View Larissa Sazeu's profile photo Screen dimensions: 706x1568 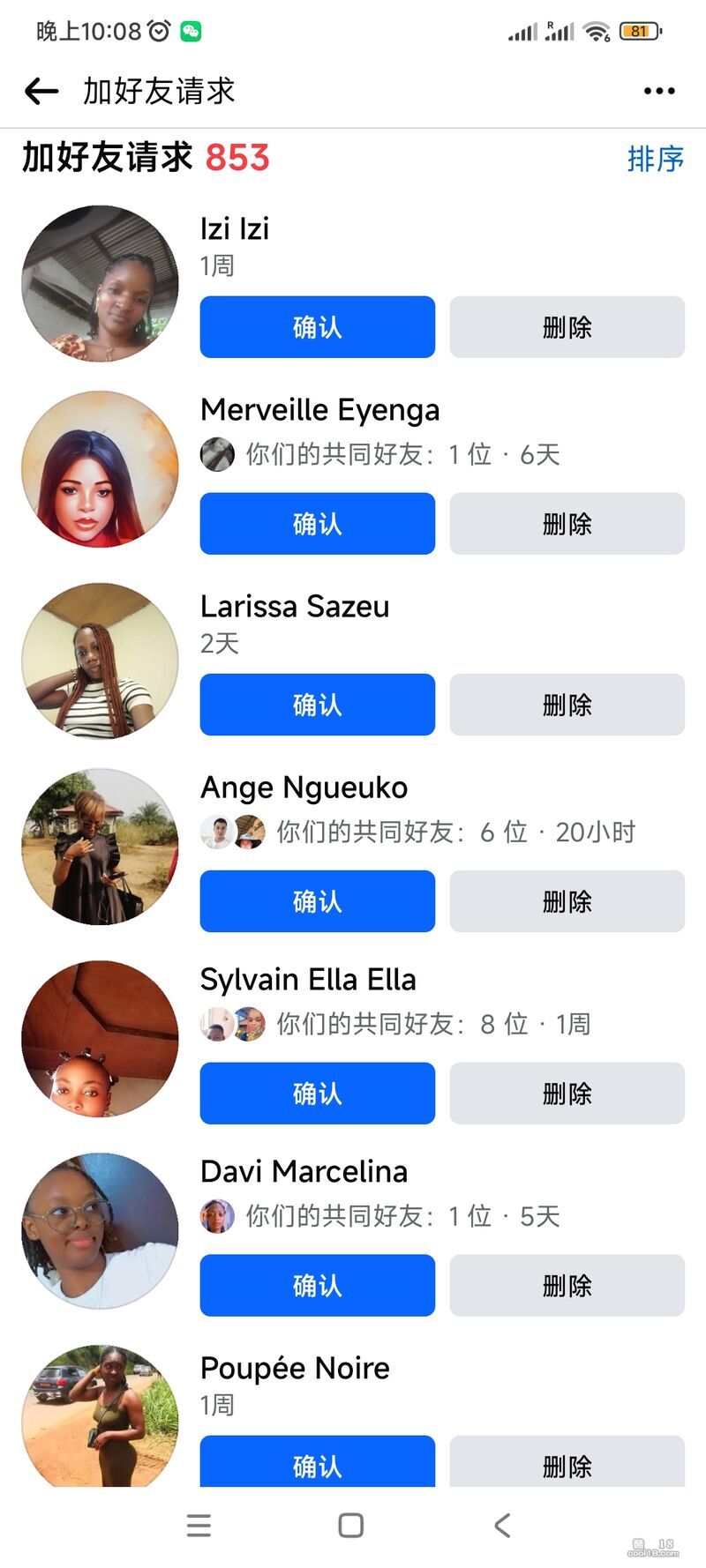100,661
